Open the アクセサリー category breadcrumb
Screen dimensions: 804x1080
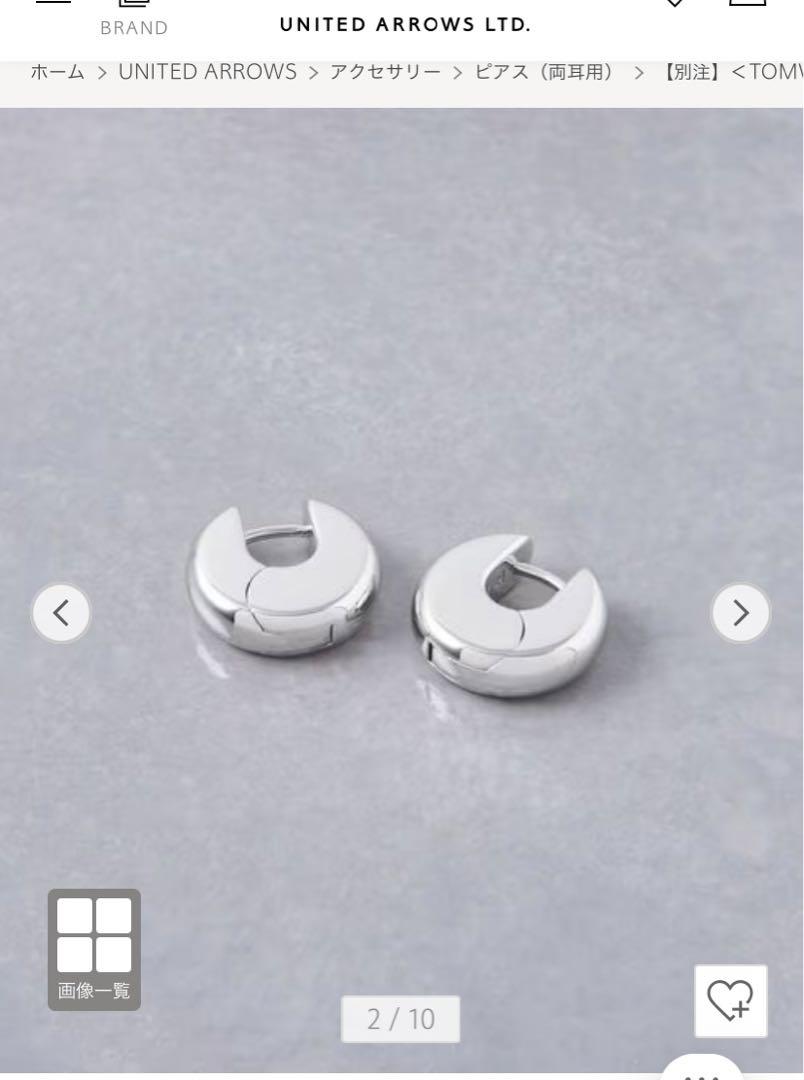385,72
